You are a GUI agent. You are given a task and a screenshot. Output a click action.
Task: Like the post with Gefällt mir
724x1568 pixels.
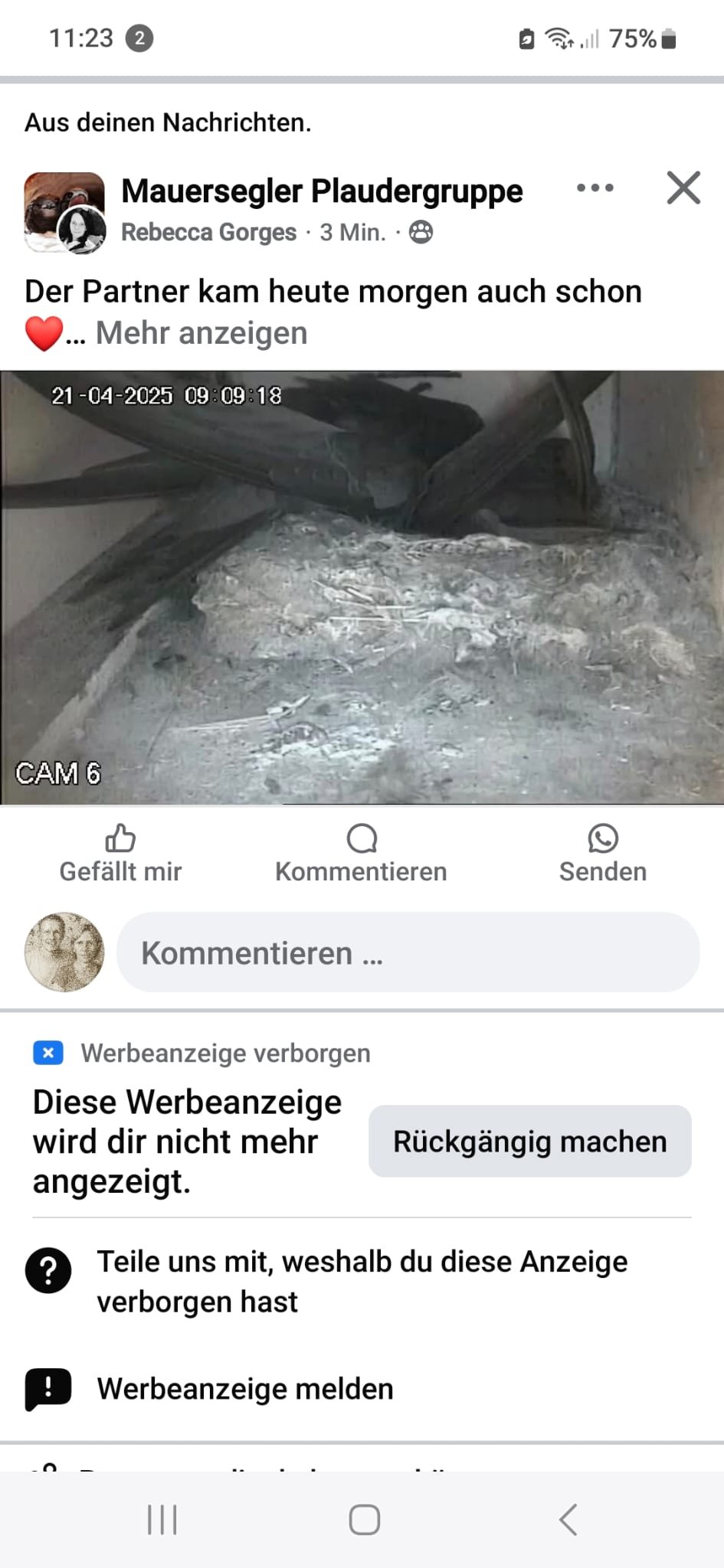point(120,854)
